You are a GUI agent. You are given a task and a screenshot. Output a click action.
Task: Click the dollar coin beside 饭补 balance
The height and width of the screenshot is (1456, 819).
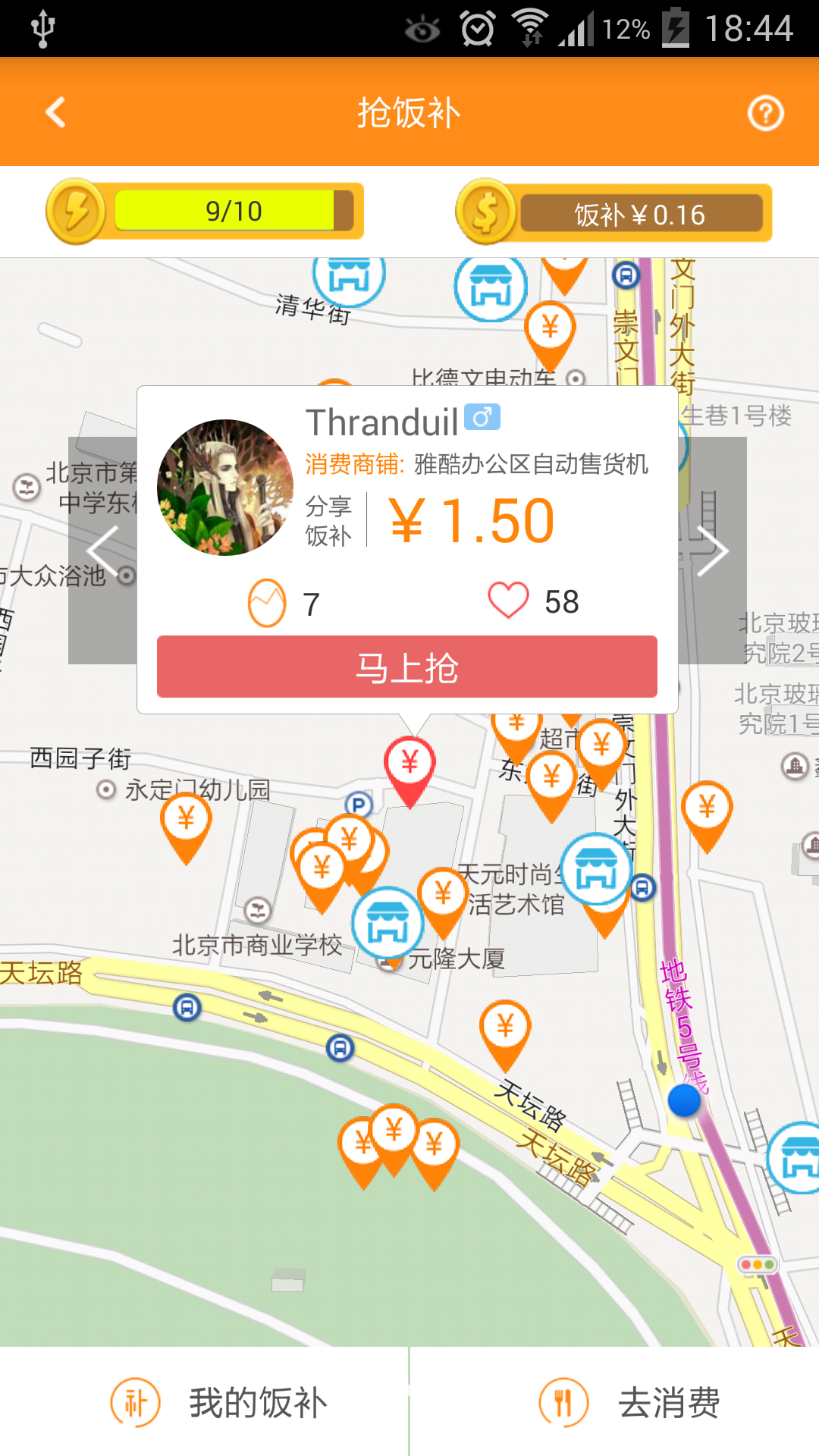486,212
